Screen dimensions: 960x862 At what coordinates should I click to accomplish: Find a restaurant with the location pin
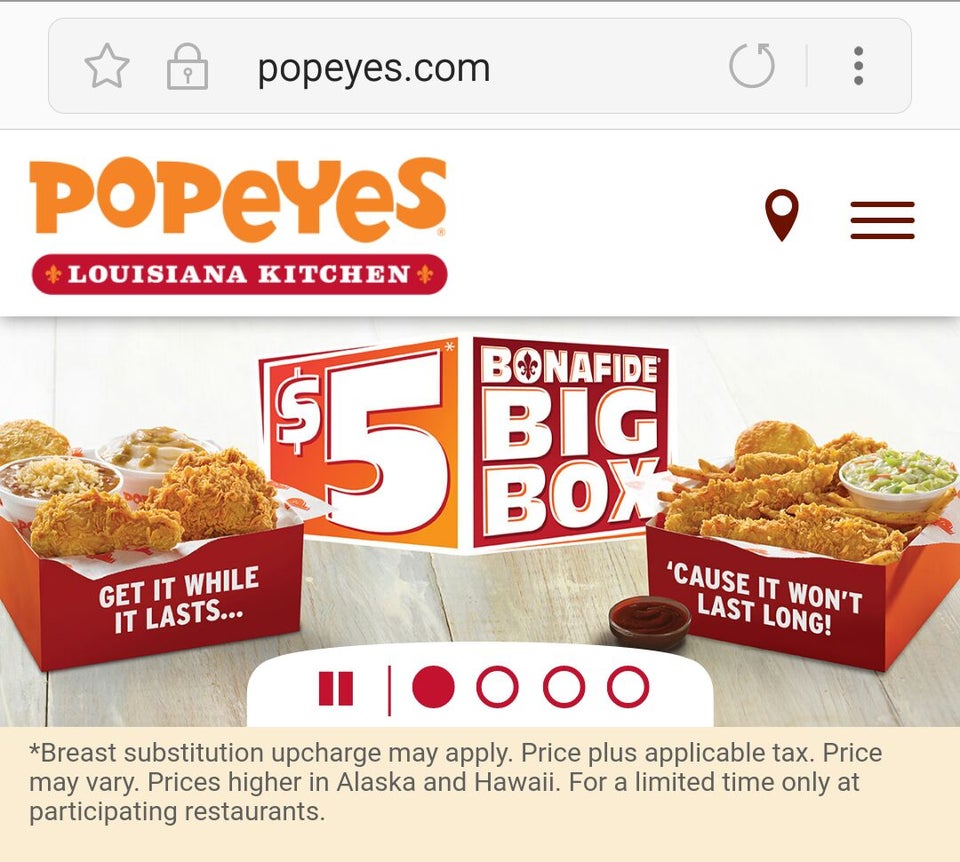pyautogui.click(x=782, y=216)
